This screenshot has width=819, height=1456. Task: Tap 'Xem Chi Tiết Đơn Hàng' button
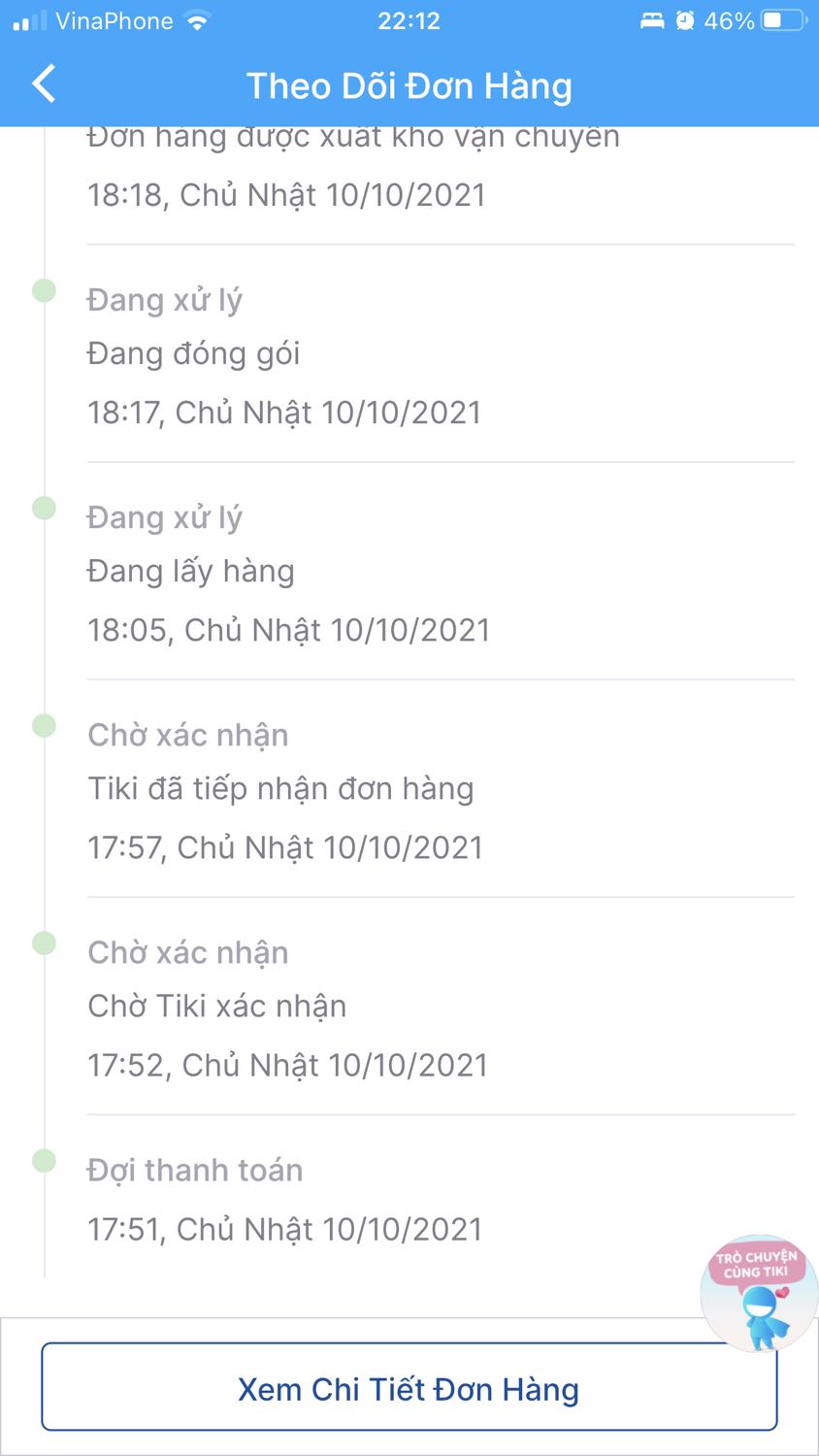point(409,1388)
